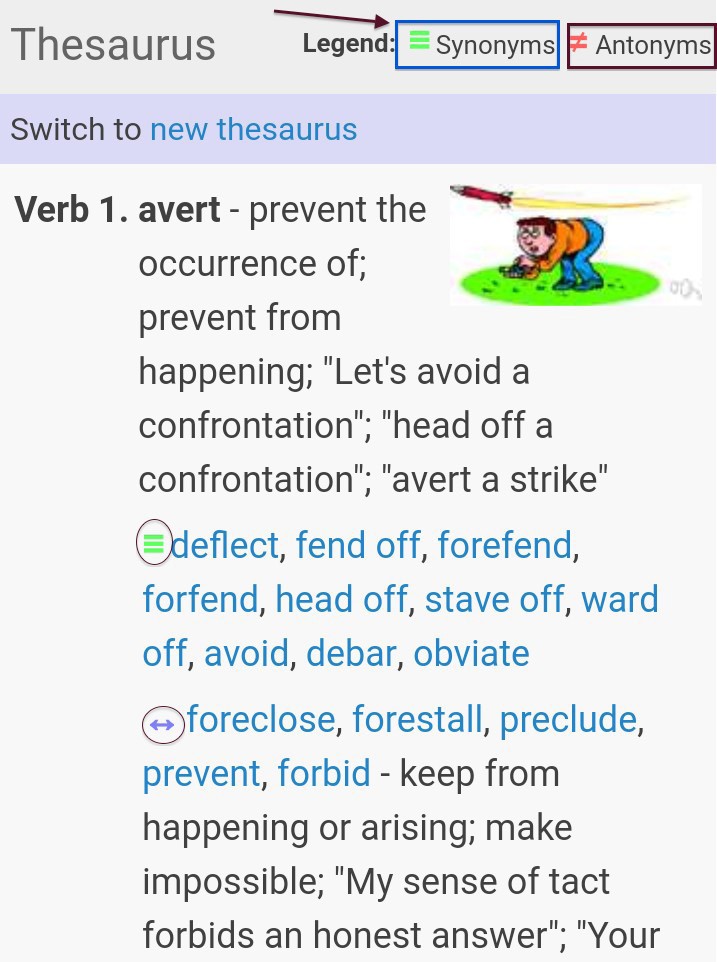The image size is (717, 962).
Task: Open the 'forefend' entry
Action: [504, 546]
